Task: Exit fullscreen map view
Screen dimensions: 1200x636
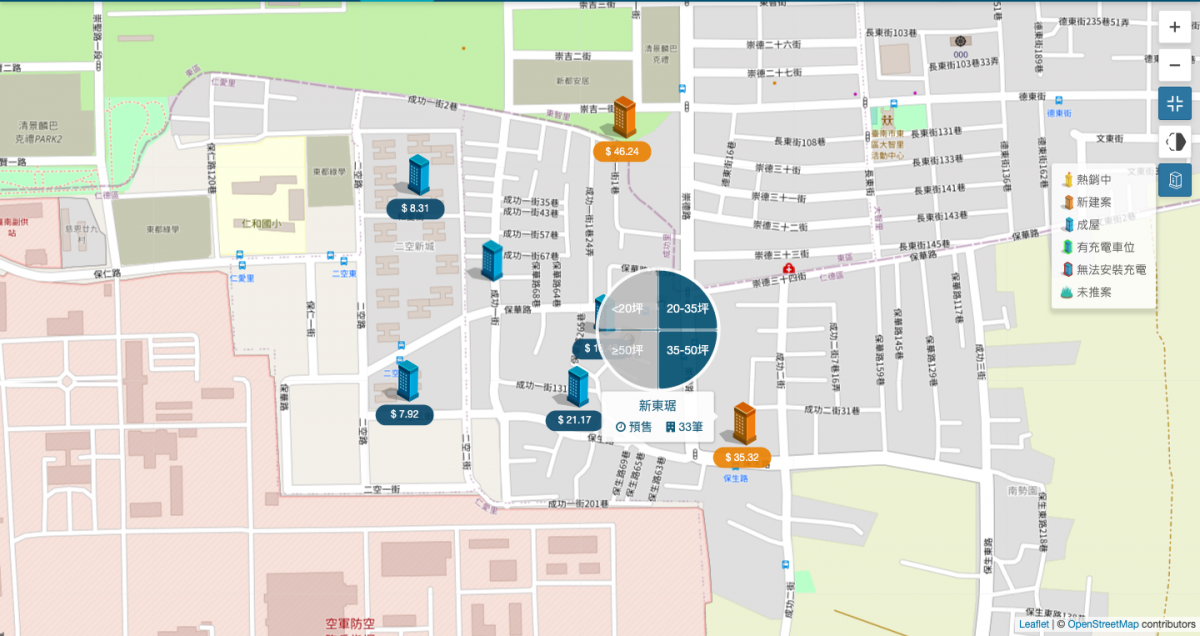Action: pos(1174,103)
